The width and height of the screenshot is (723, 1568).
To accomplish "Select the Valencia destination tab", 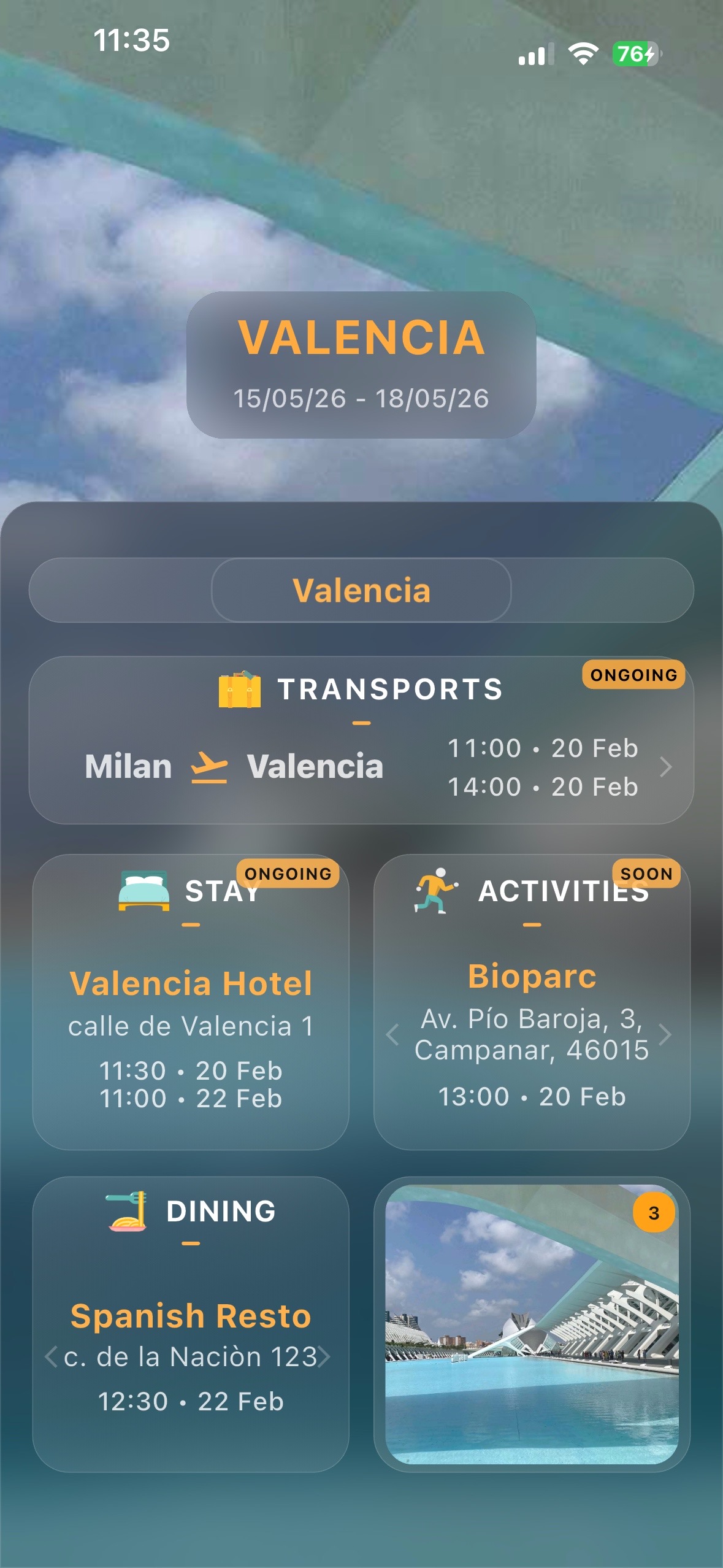I will pos(361,590).
